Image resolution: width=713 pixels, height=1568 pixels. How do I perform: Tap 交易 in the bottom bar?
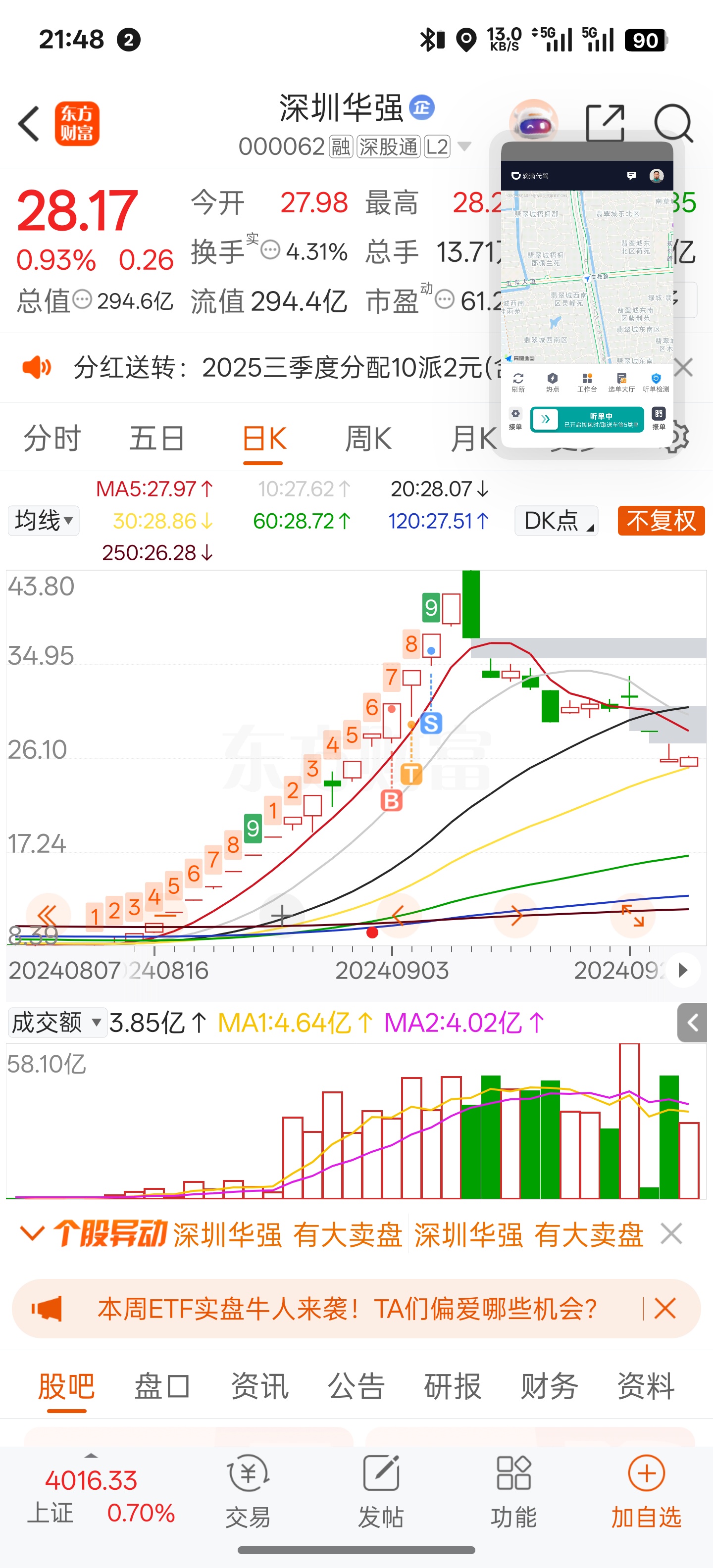click(x=248, y=1491)
